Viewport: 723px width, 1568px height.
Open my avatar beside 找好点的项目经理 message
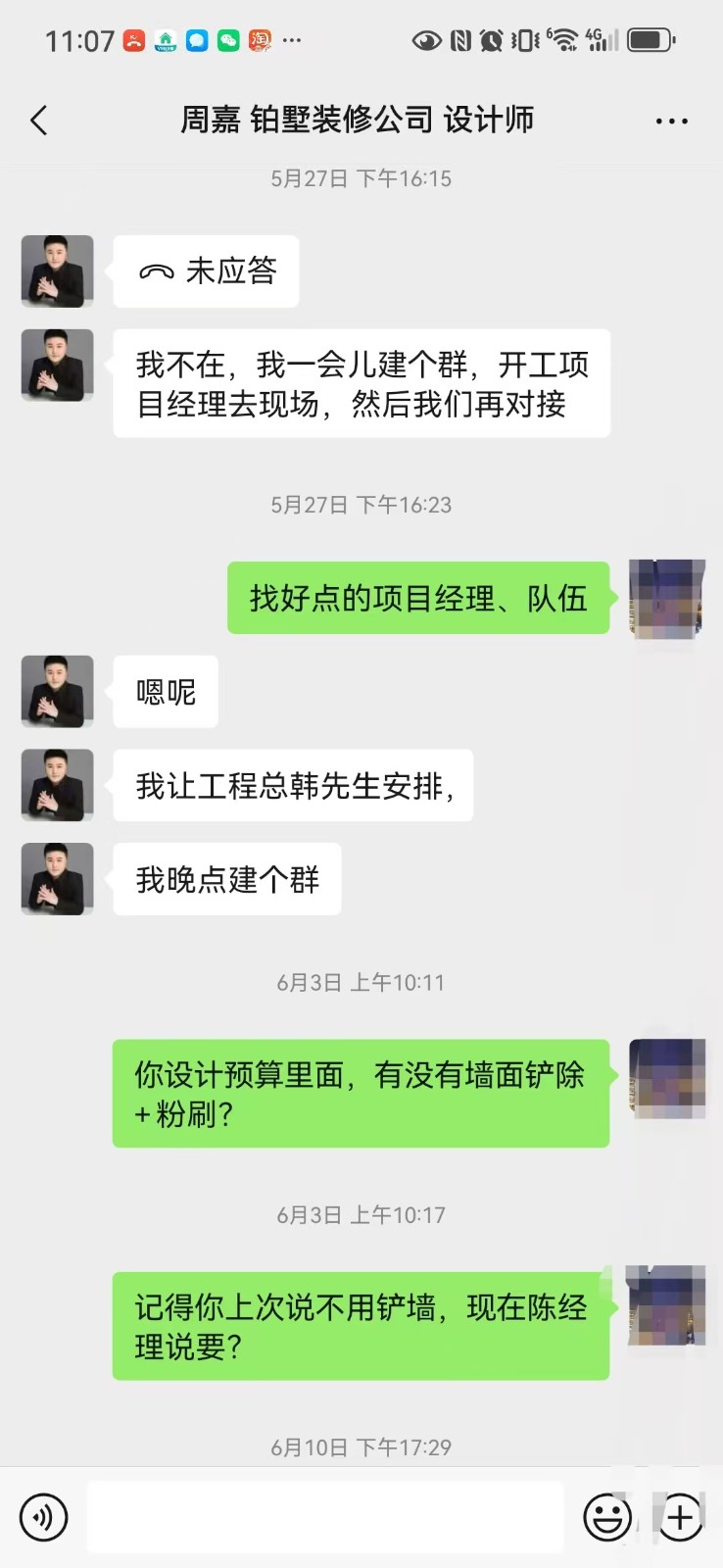(x=666, y=599)
